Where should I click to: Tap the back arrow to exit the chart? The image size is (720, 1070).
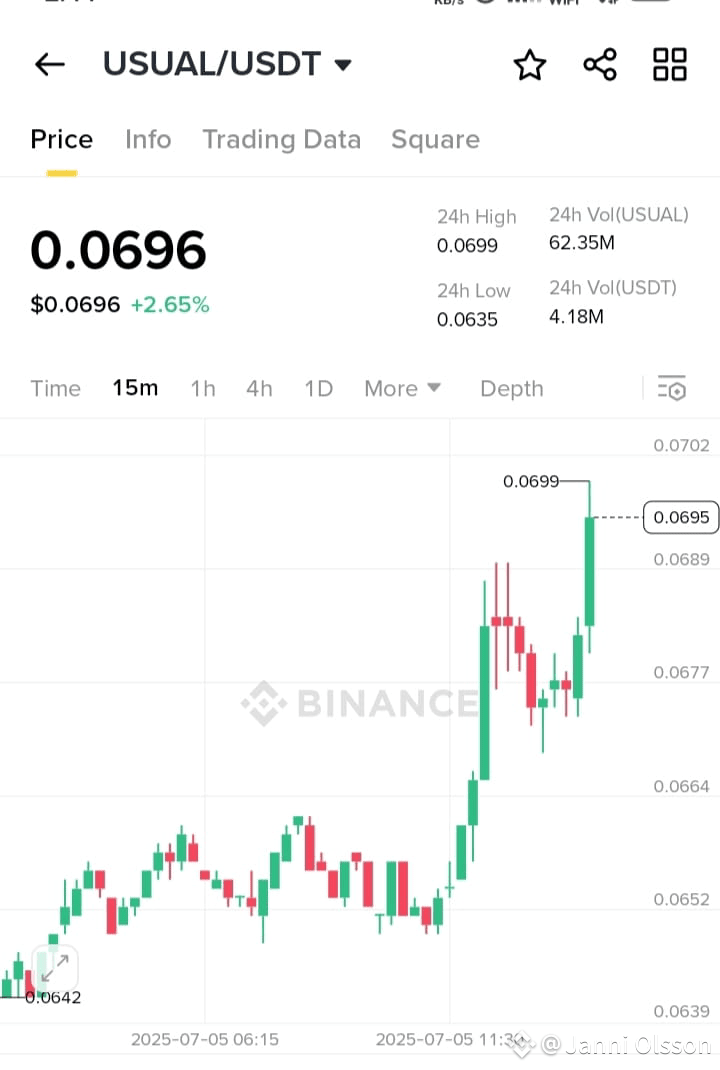pos(48,64)
